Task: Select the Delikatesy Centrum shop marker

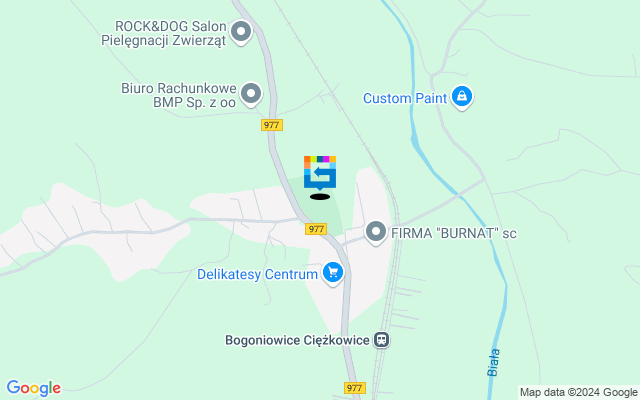Action: point(333,272)
